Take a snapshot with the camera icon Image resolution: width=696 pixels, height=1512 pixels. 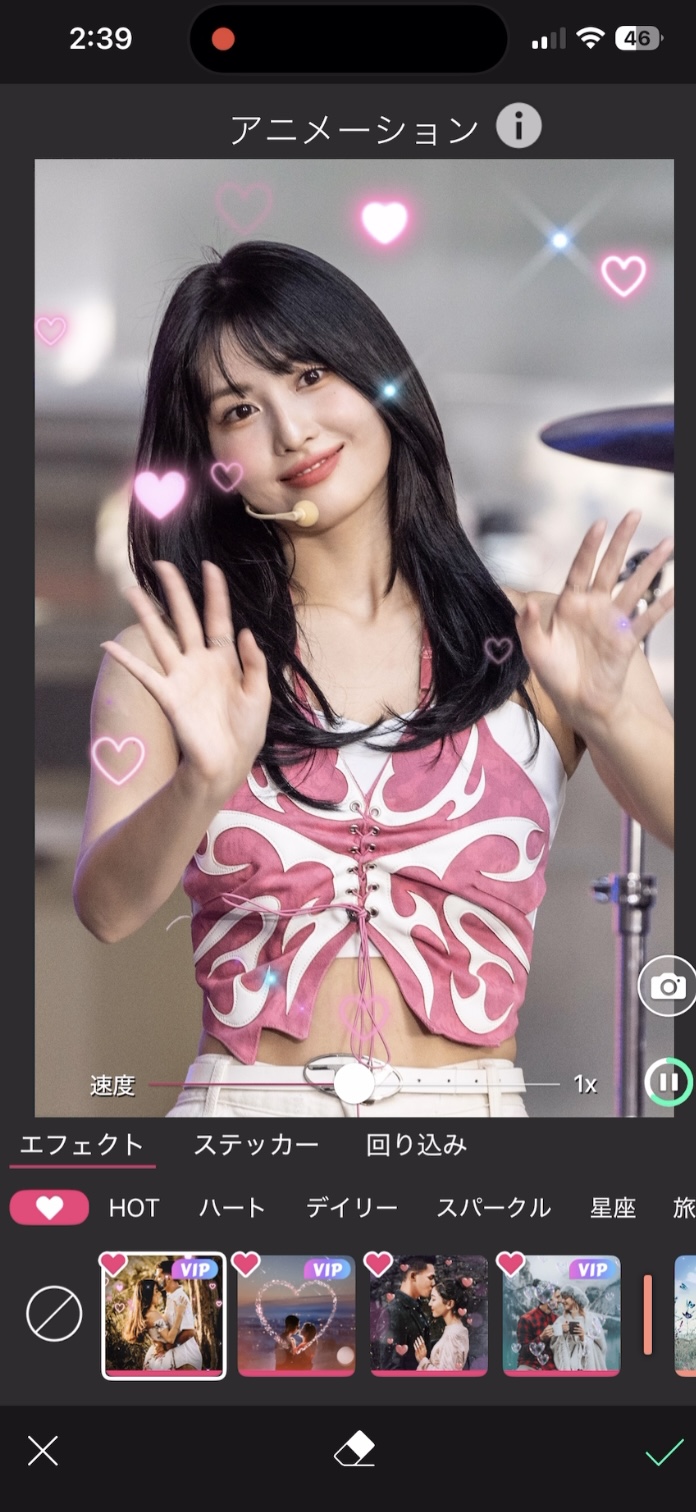coord(667,986)
